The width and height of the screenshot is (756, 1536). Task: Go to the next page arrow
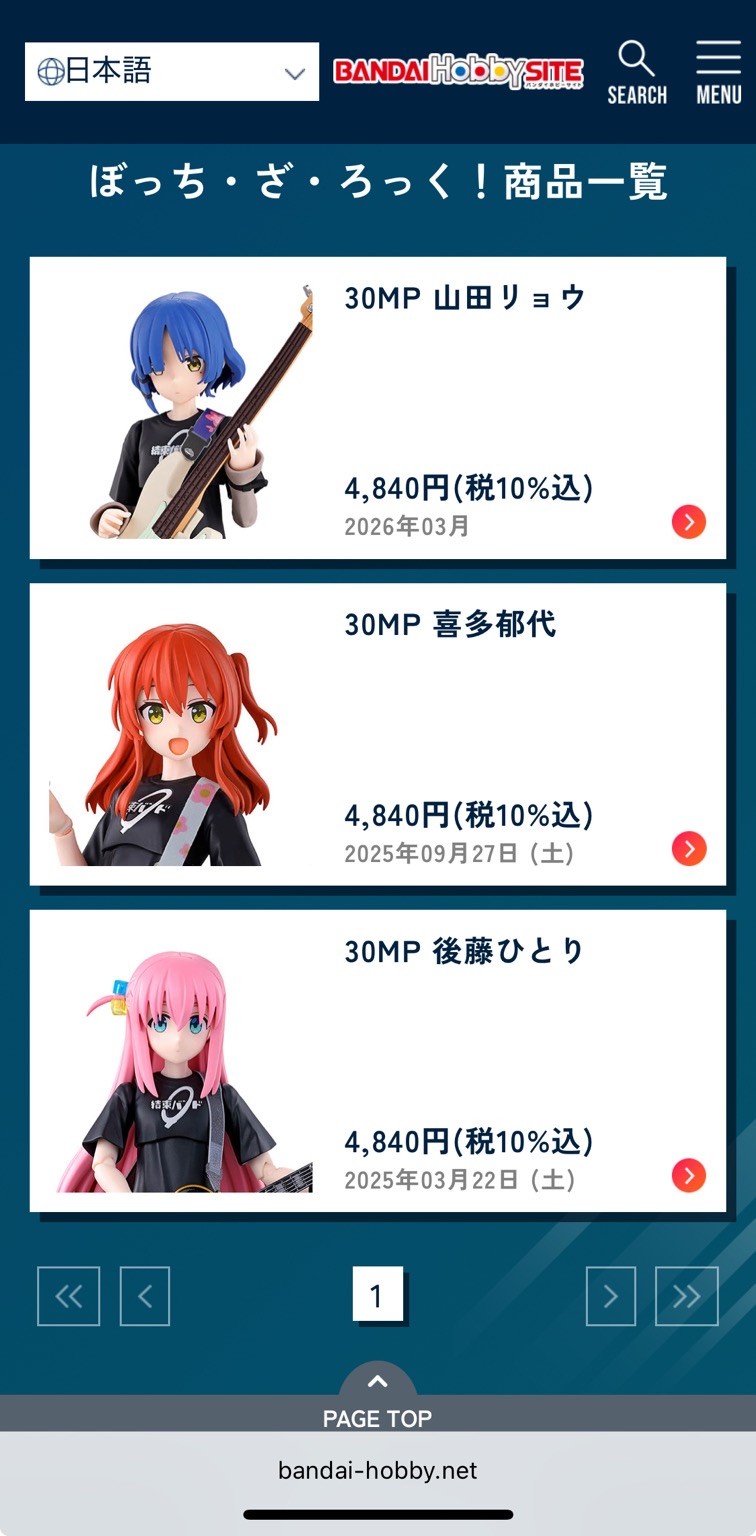coord(610,1296)
